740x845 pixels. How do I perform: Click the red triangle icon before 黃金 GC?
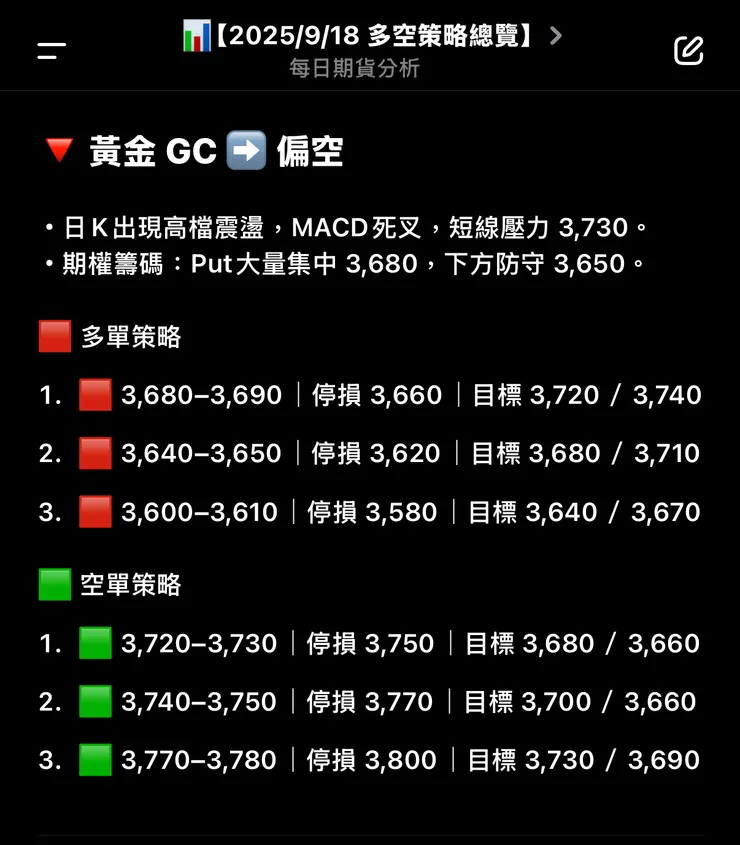pos(59,151)
